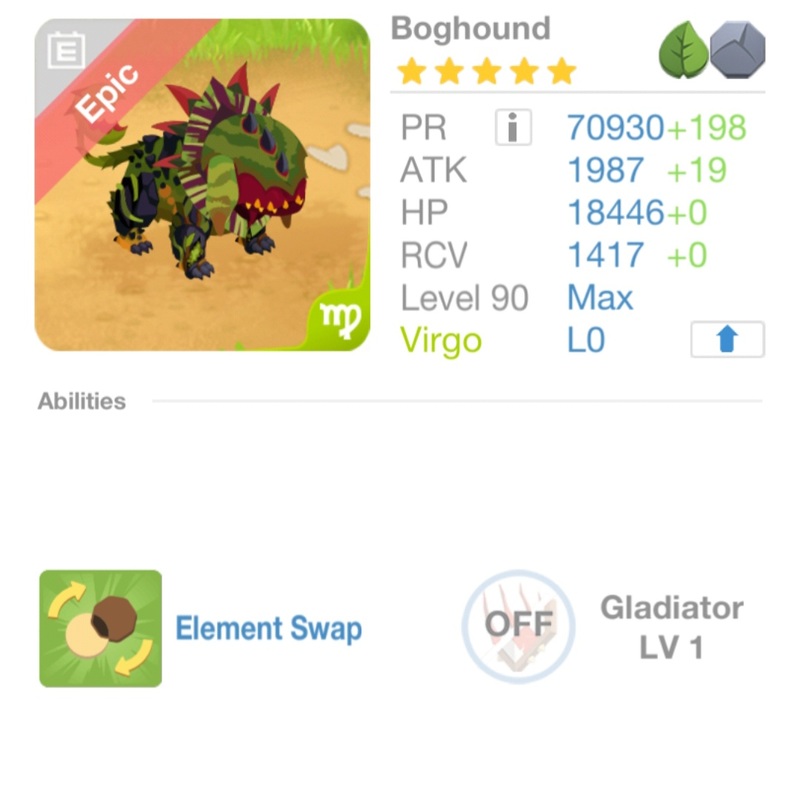Open the Boghound creature image
The image size is (800, 792).
[x=202, y=185]
